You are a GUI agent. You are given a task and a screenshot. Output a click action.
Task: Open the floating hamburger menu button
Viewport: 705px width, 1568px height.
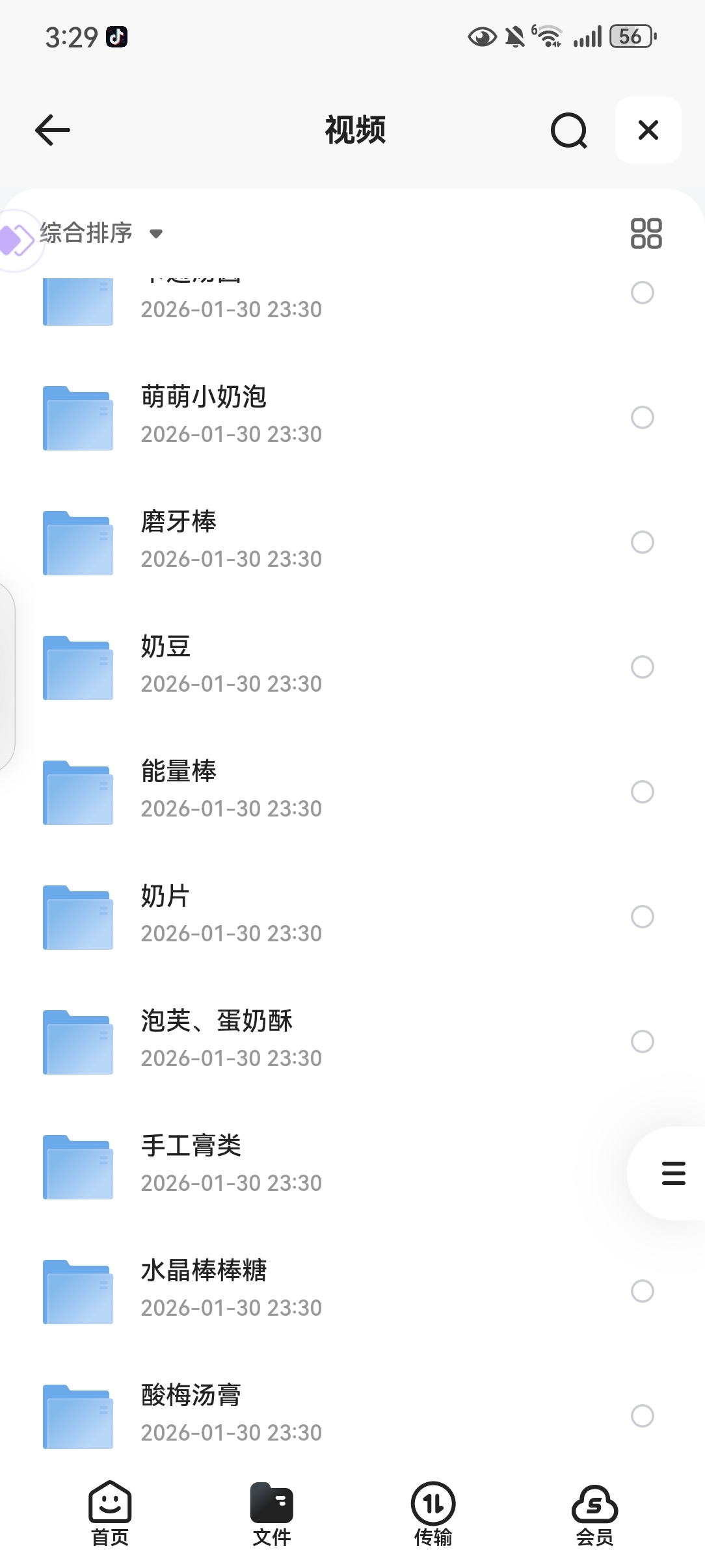click(x=673, y=1173)
